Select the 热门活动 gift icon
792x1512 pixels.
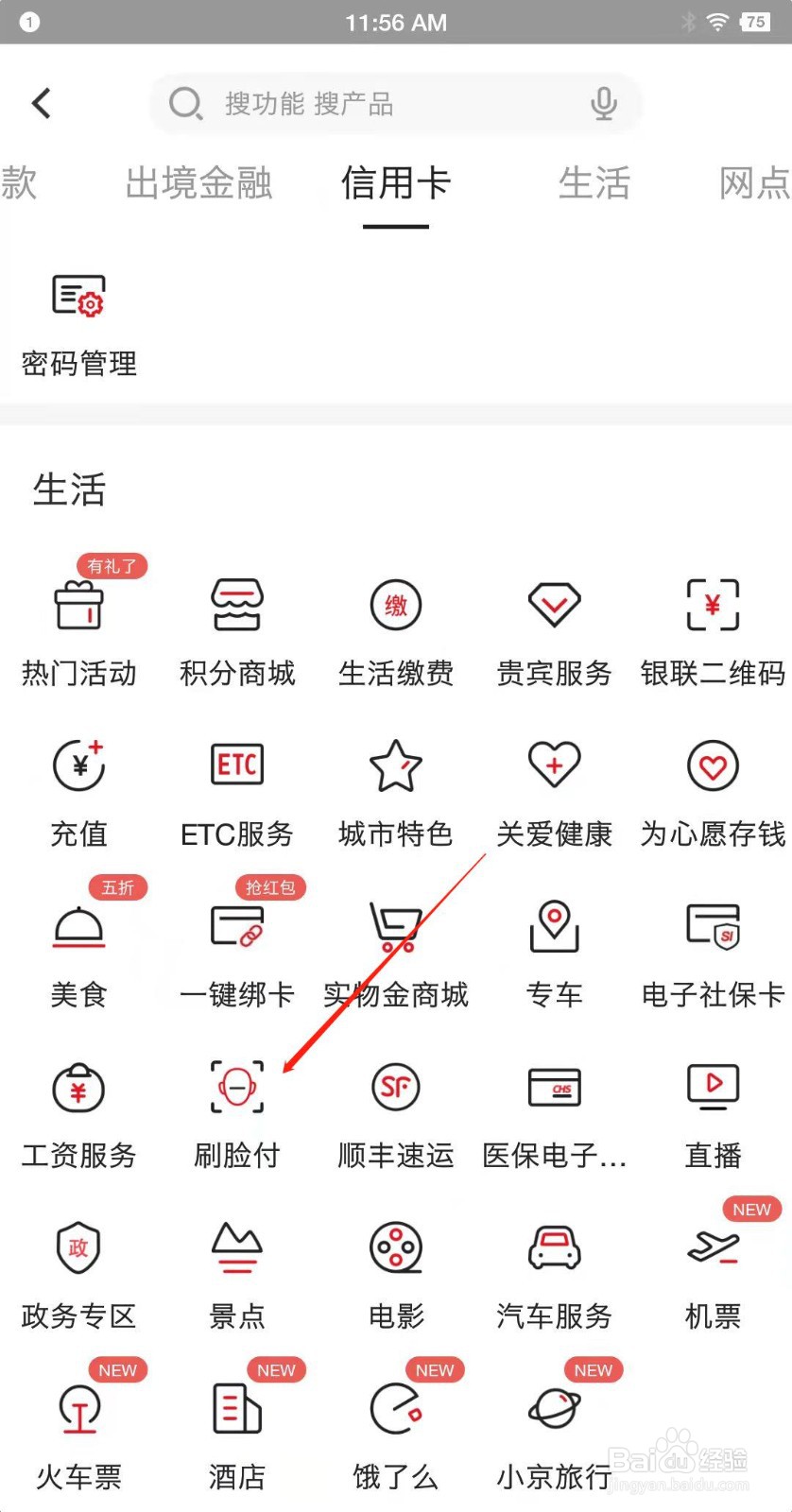78,628
